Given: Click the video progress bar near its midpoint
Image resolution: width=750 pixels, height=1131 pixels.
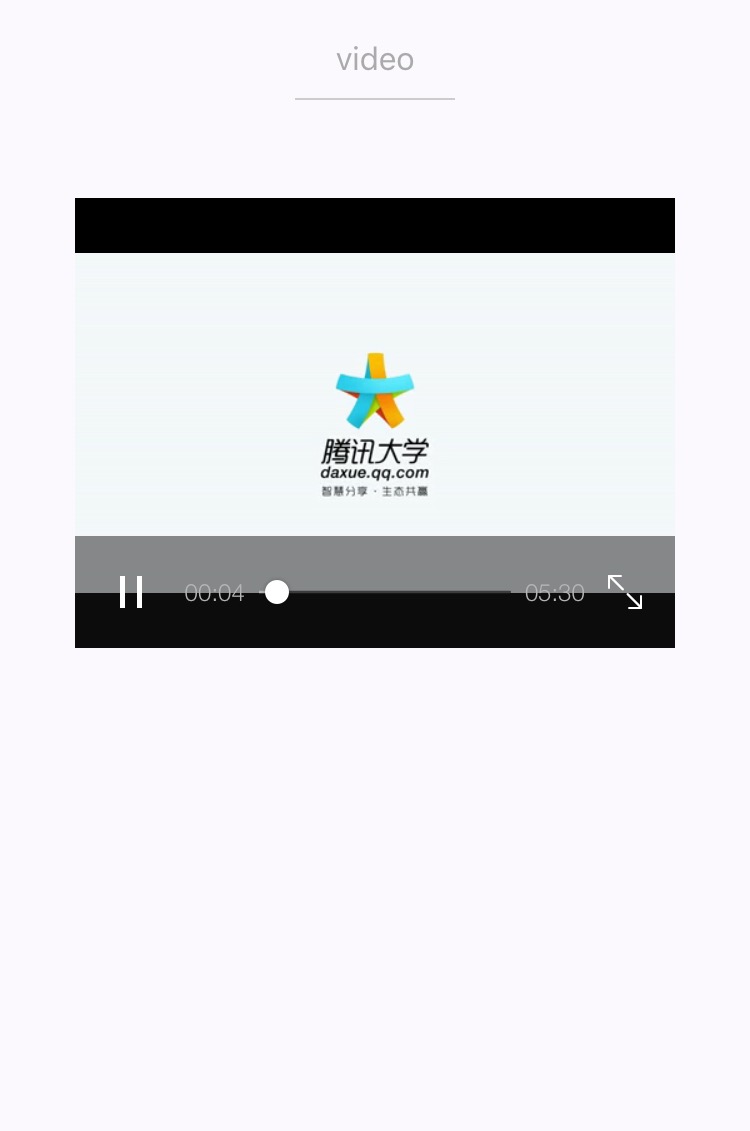Looking at the screenshot, I should [x=385, y=592].
